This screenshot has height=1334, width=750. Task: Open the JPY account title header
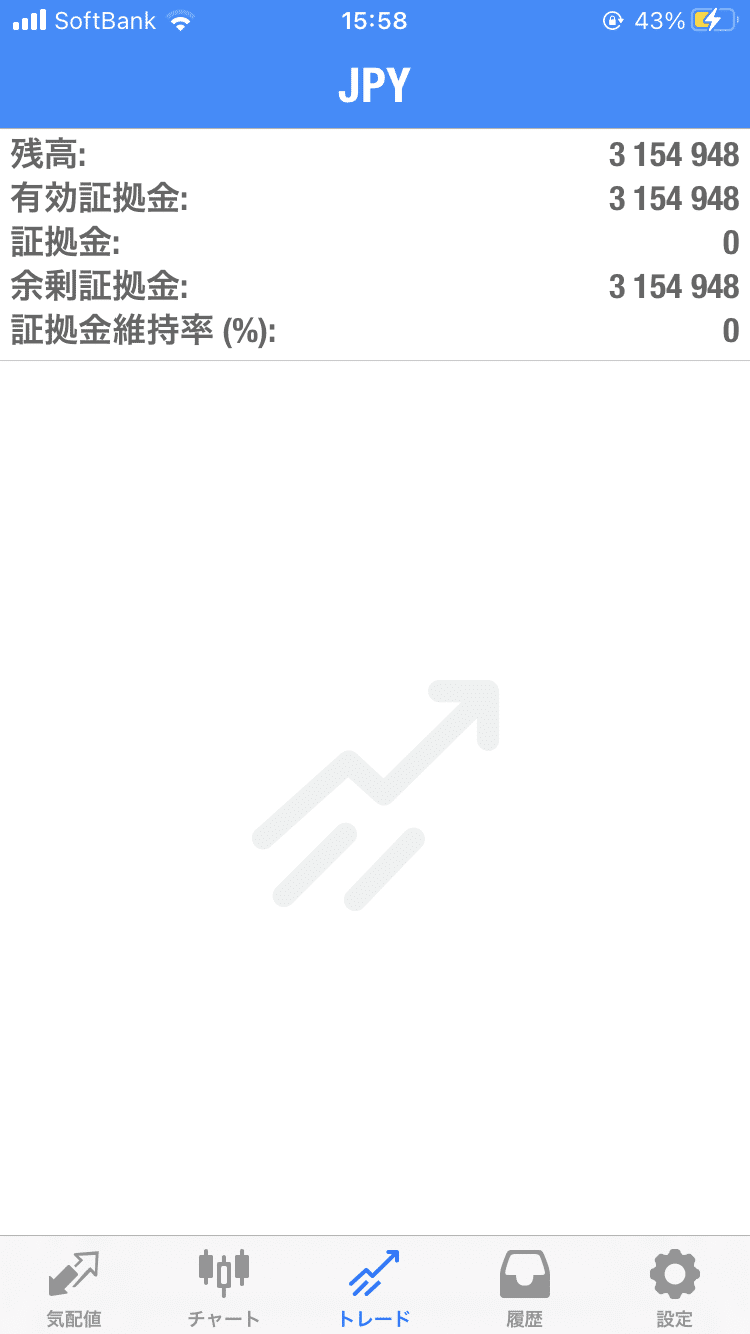(x=374, y=86)
